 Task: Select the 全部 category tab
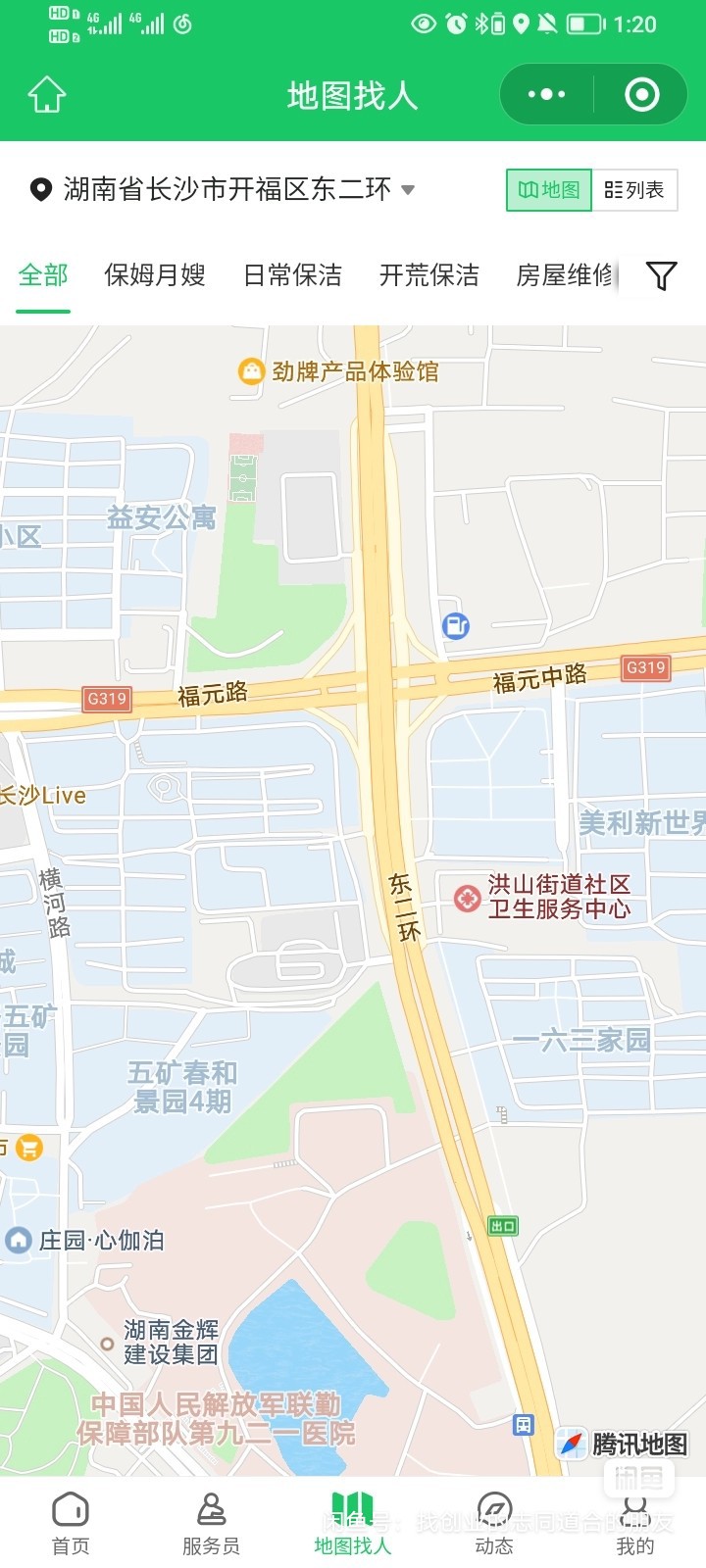[x=43, y=275]
